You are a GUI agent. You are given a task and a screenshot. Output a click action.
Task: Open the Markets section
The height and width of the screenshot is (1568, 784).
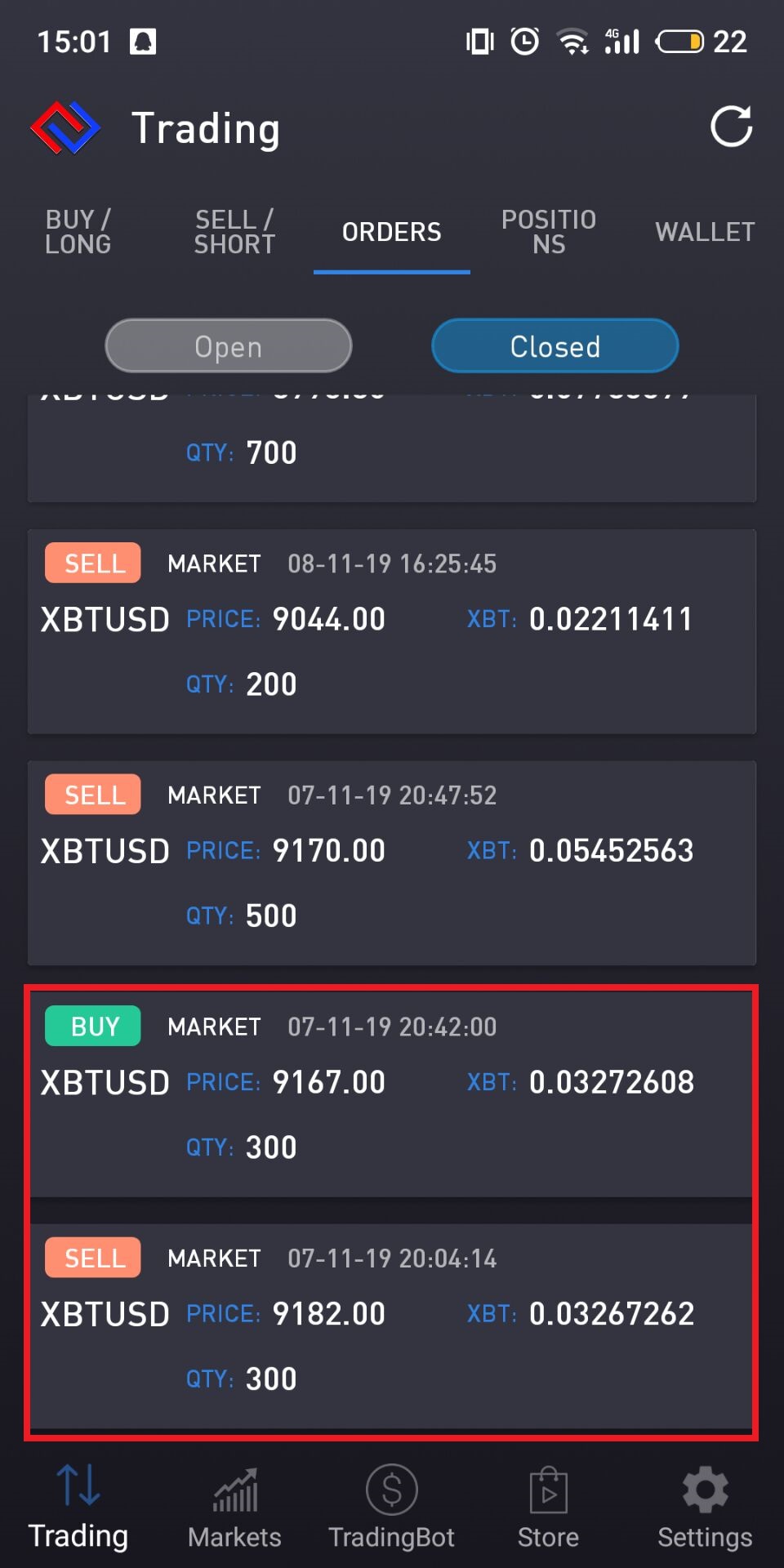click(234, 1508)
